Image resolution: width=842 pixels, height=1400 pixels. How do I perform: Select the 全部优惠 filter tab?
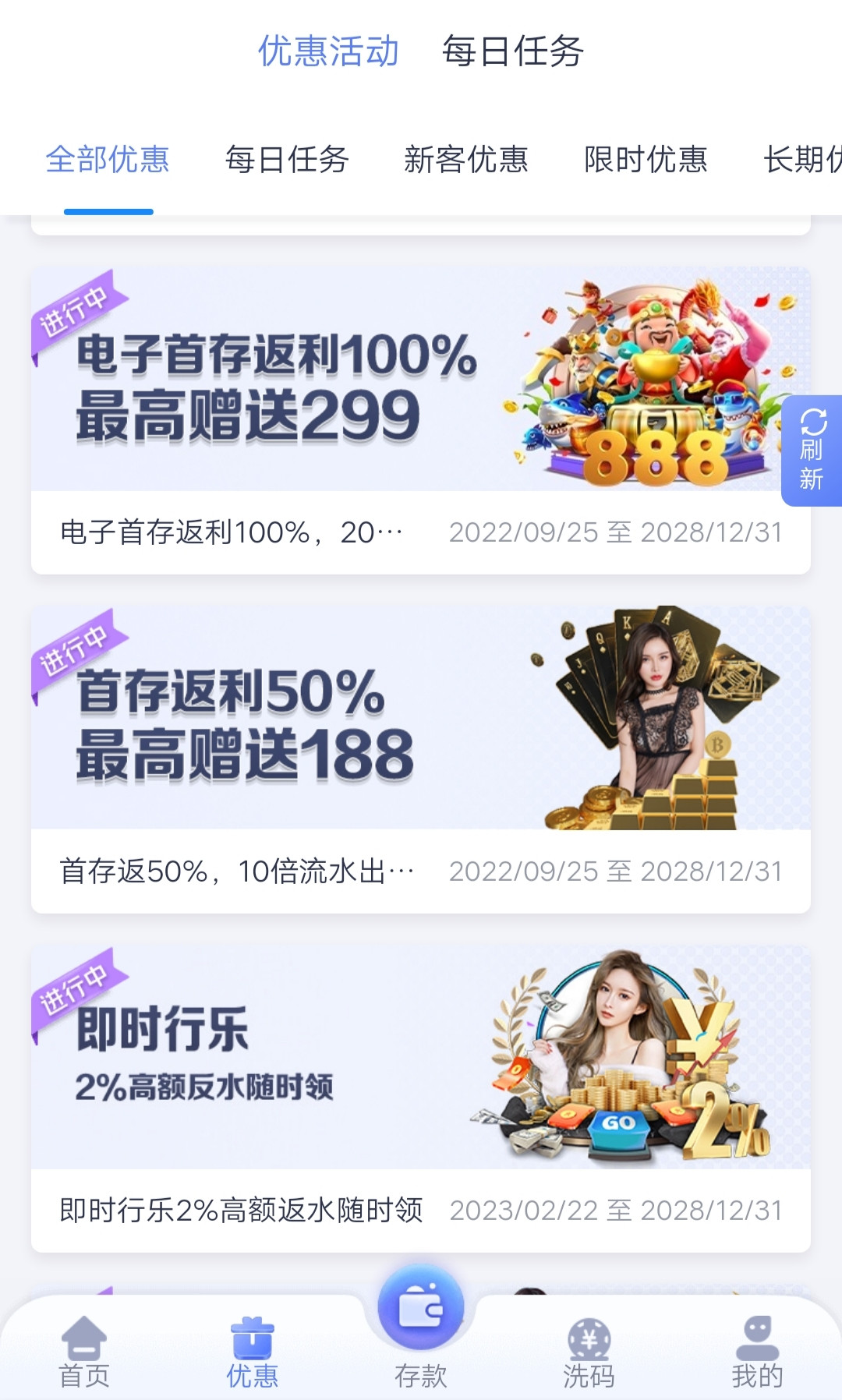point(108,160)
